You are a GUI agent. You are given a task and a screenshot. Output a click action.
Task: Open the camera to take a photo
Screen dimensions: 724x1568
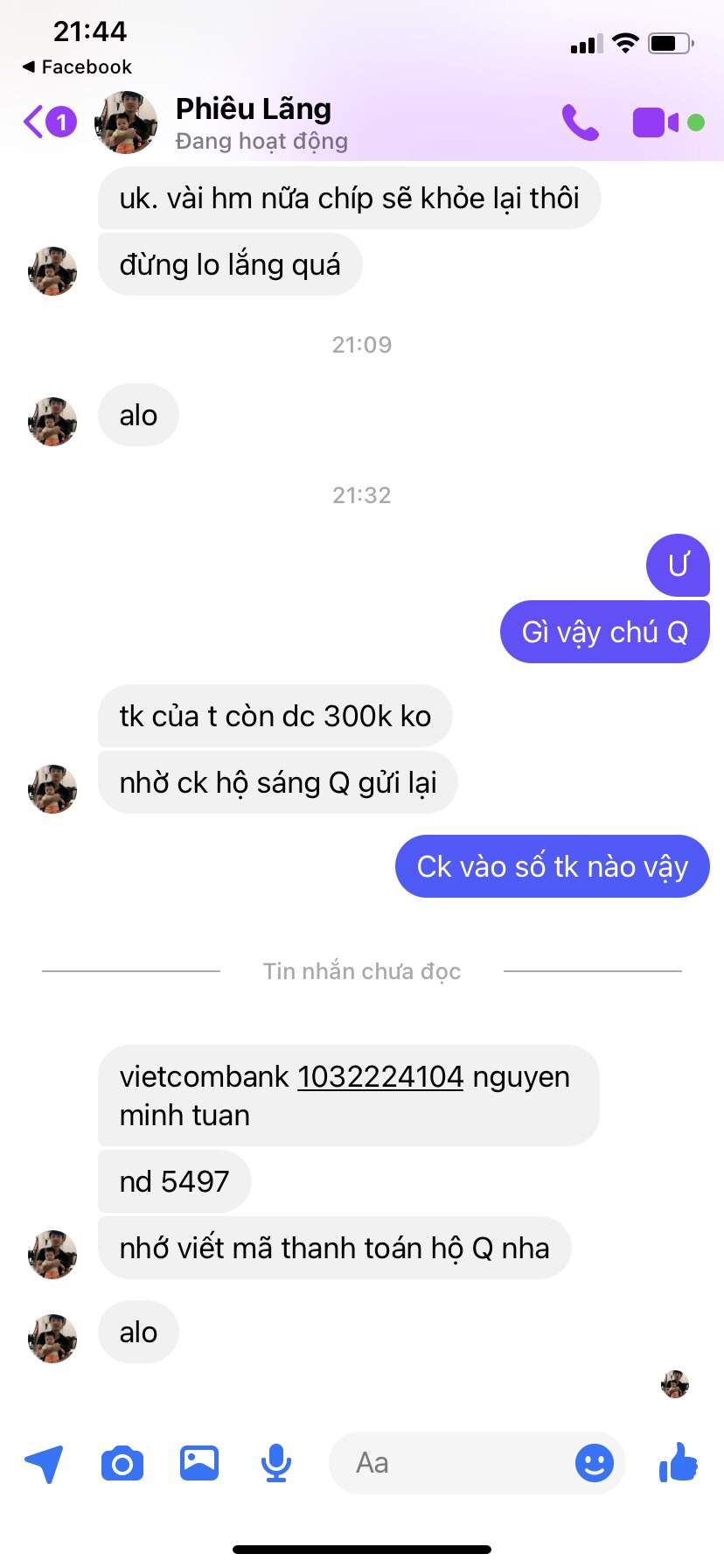pyautogui.click(x=122, y=1463)
